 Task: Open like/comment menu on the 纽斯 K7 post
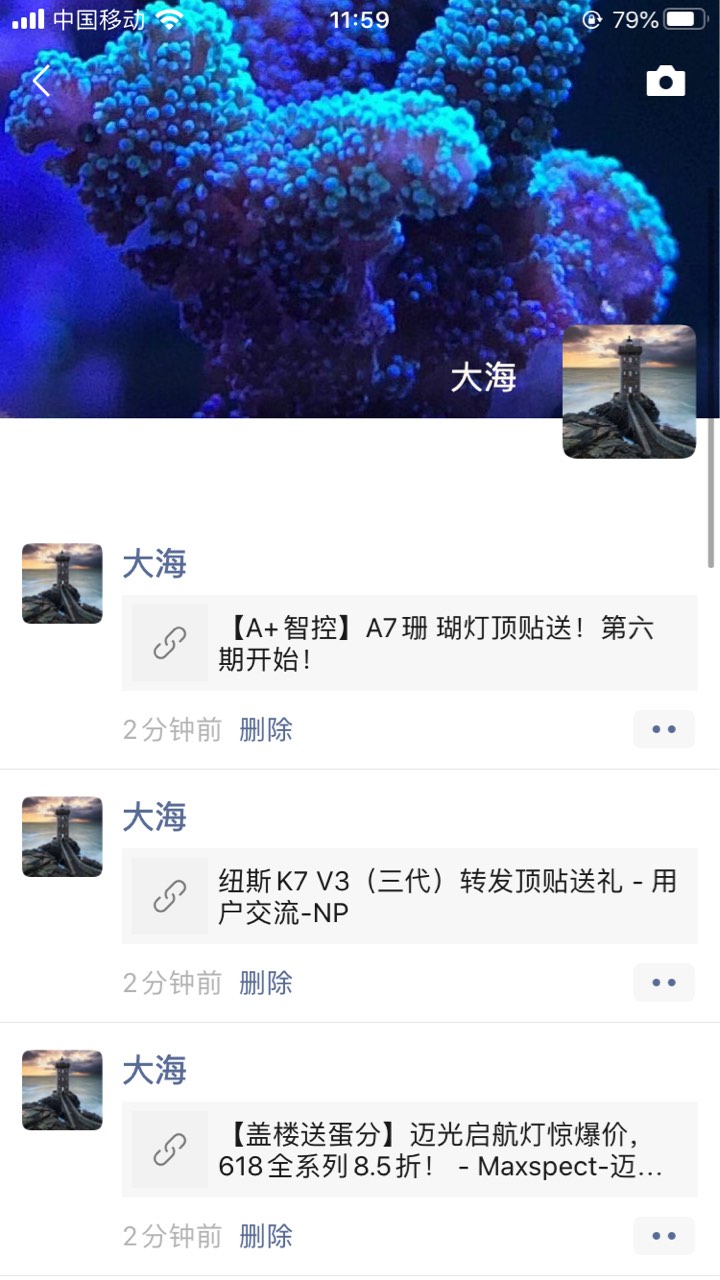(664, 983)
